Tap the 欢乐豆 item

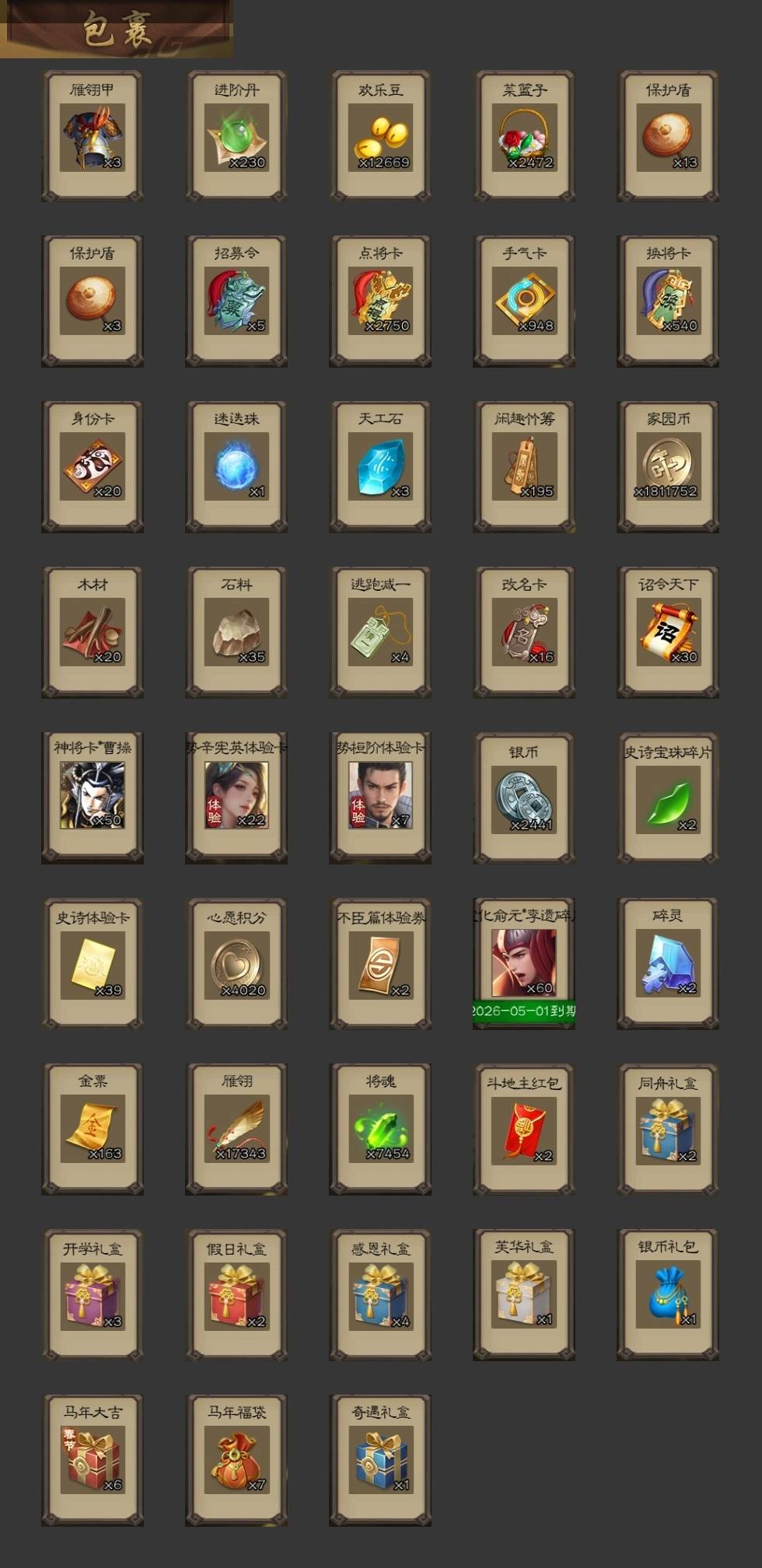coord(380,136)
